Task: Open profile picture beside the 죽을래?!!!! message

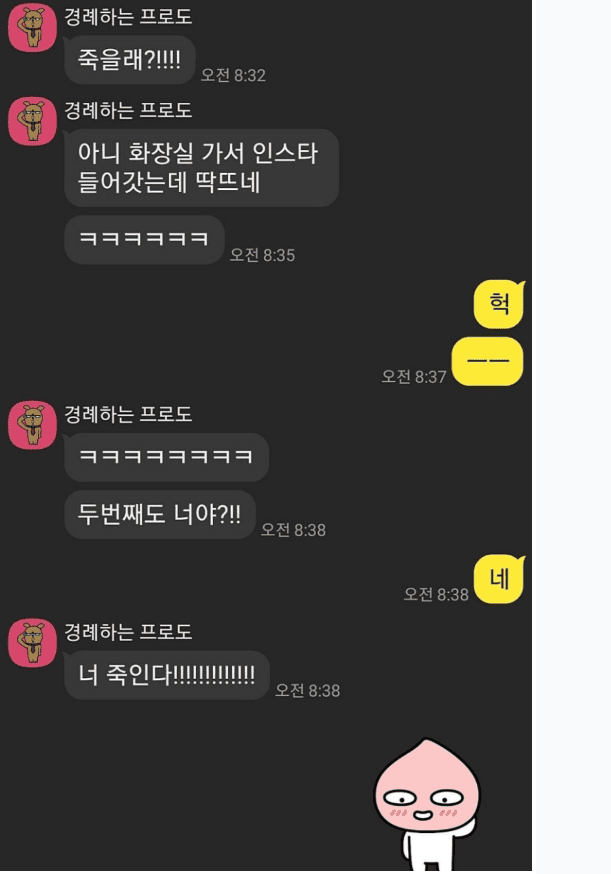Action: click(32, 27)
